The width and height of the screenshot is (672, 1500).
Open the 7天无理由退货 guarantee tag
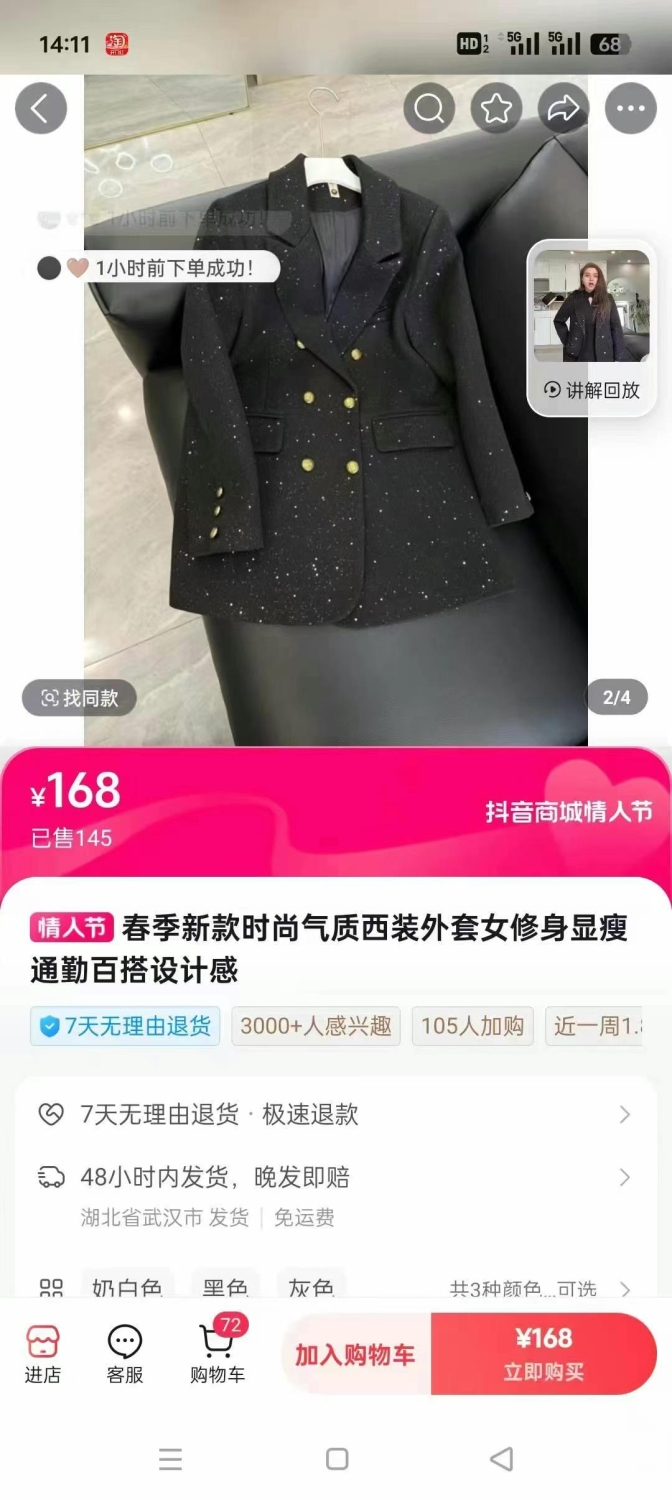[125, 1026]
